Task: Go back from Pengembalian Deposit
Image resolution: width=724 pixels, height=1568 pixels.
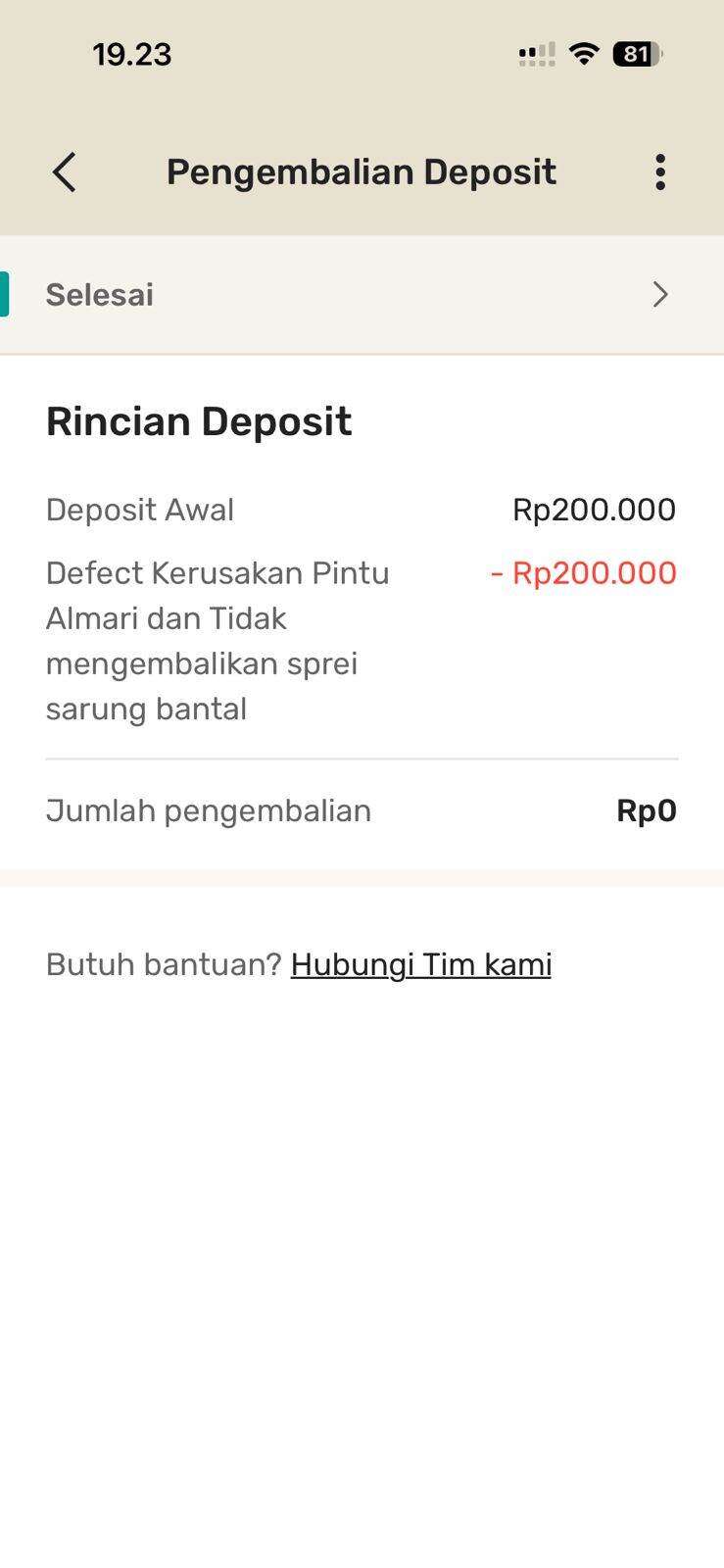Action: [x=65, y=172]
